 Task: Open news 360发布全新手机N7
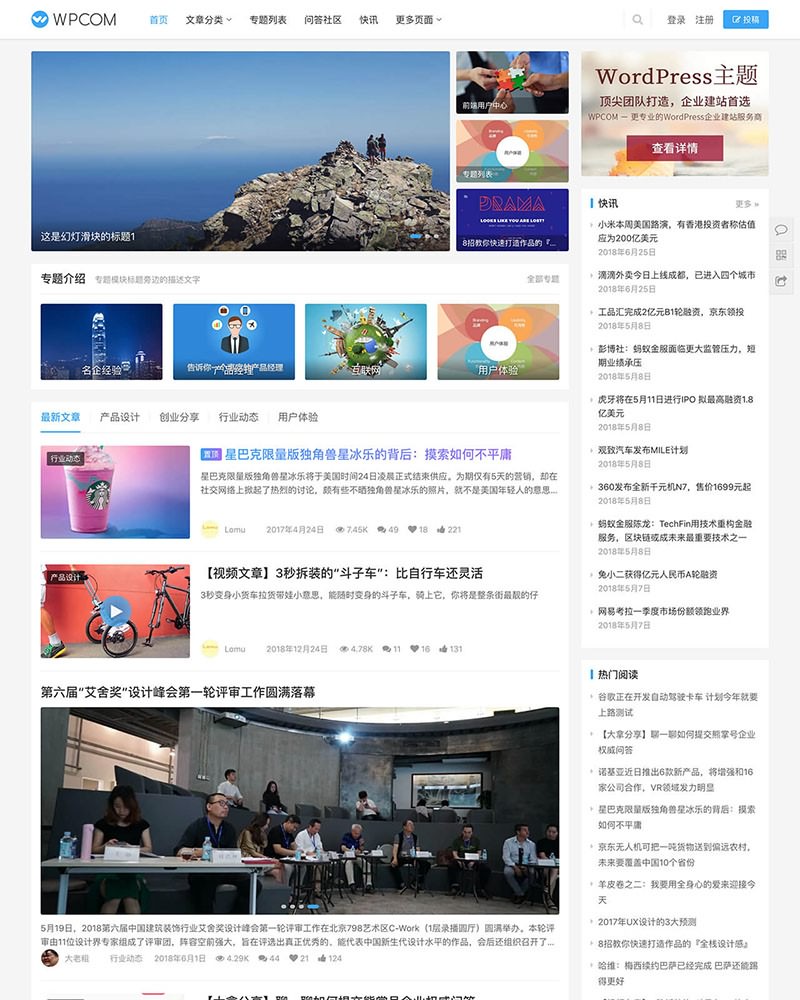coord(674,487)
